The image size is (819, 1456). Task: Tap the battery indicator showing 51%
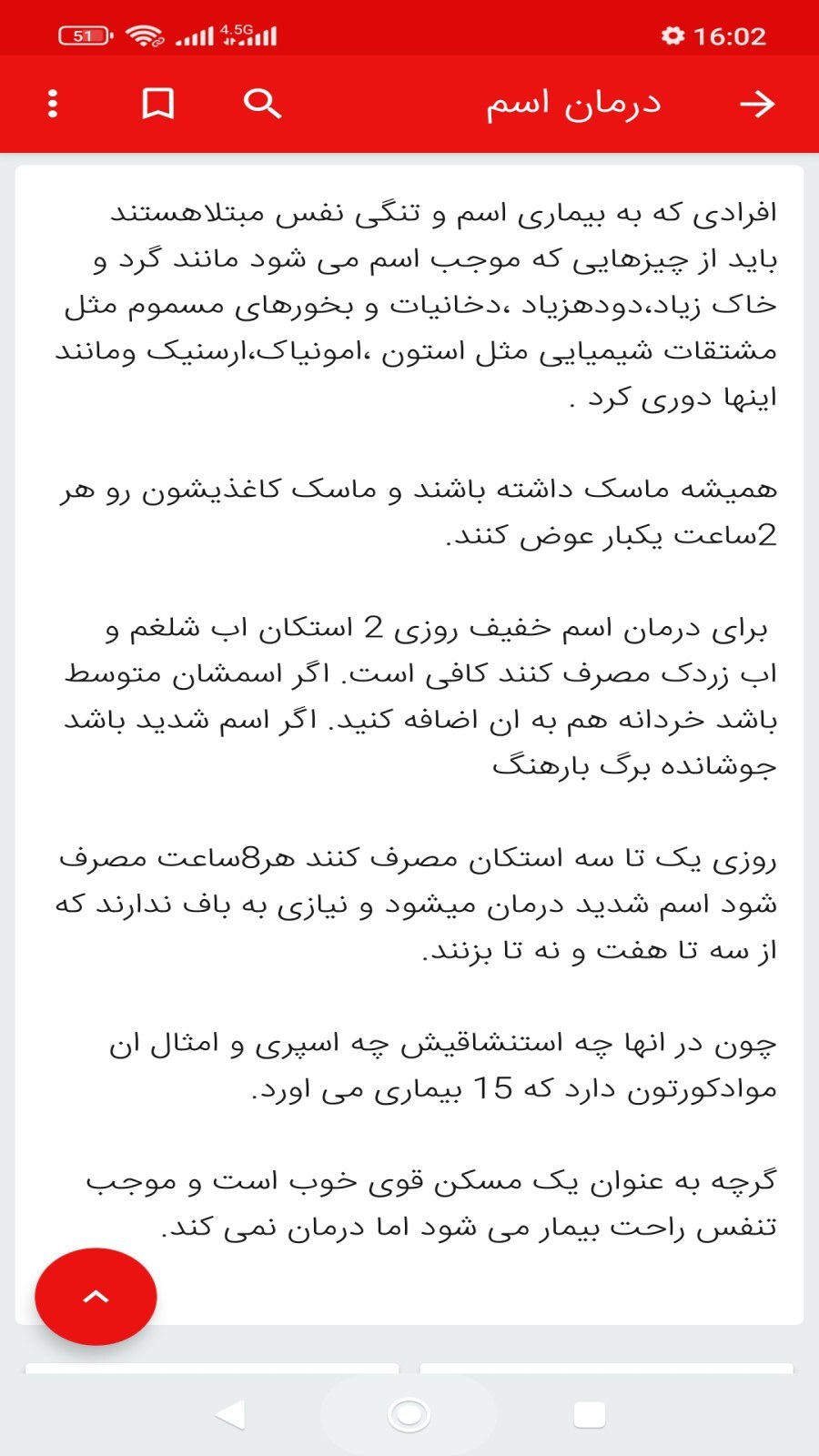[x=82, y=35]
